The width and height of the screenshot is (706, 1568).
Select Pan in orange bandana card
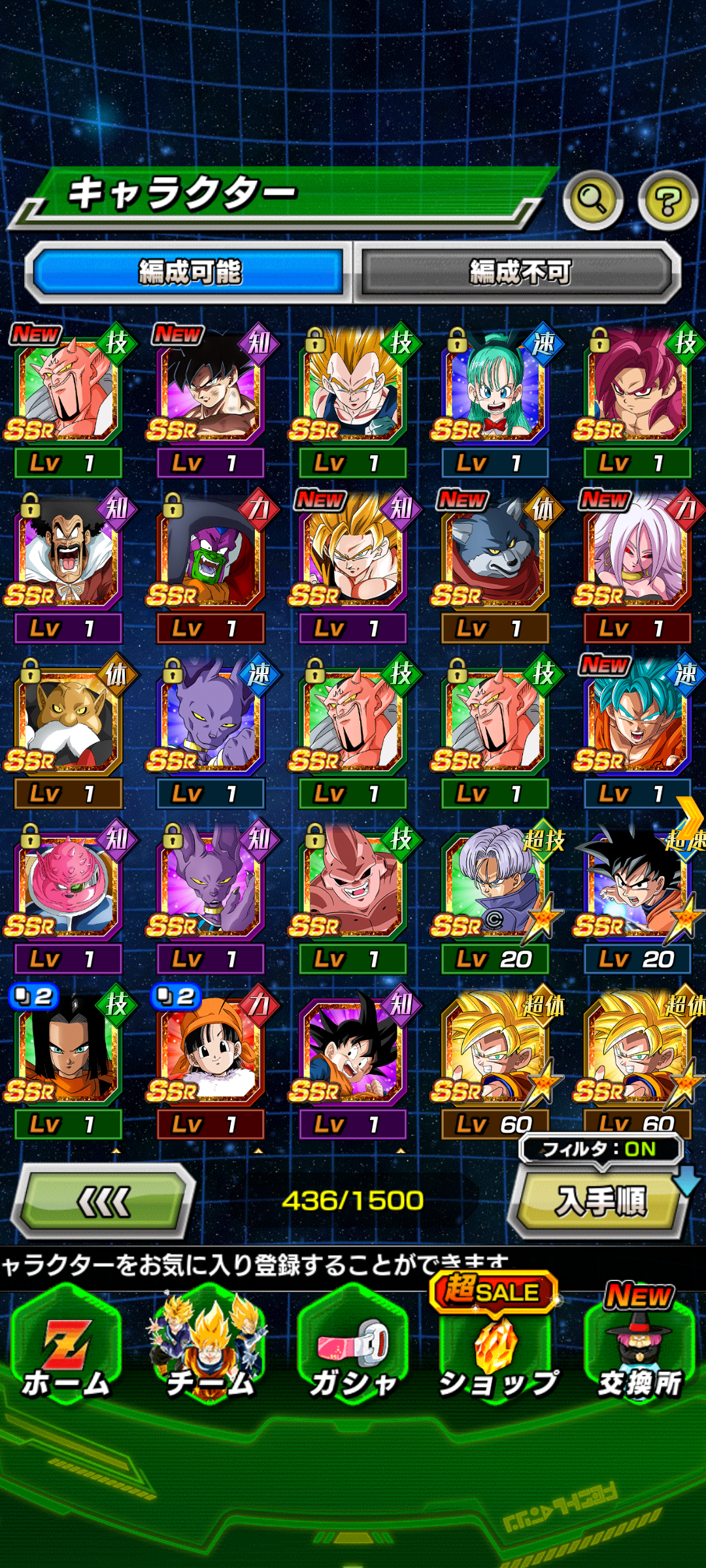pos(210,1053)
